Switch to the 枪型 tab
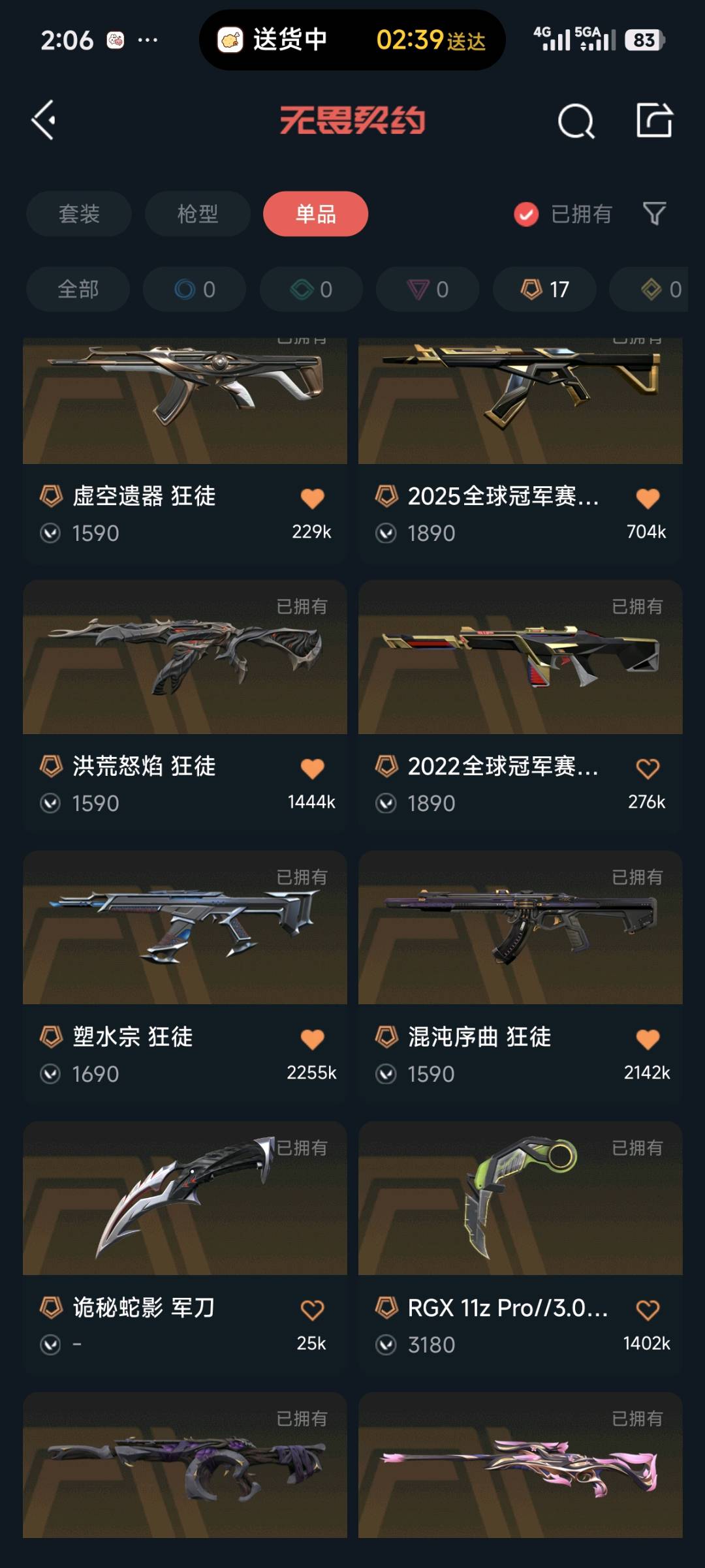Screen dimensions: 705x1568 tap(197, 214)
